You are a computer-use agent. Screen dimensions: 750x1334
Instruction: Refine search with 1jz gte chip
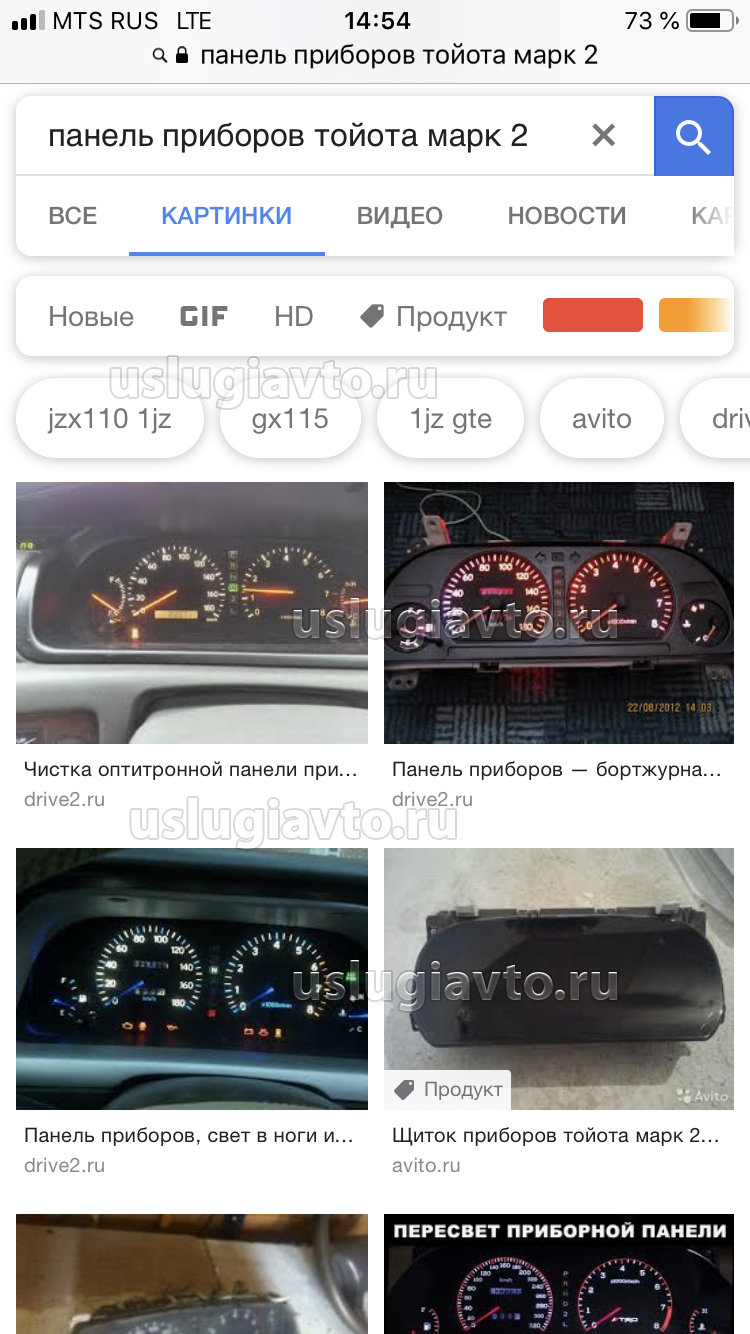pos(451,419)
